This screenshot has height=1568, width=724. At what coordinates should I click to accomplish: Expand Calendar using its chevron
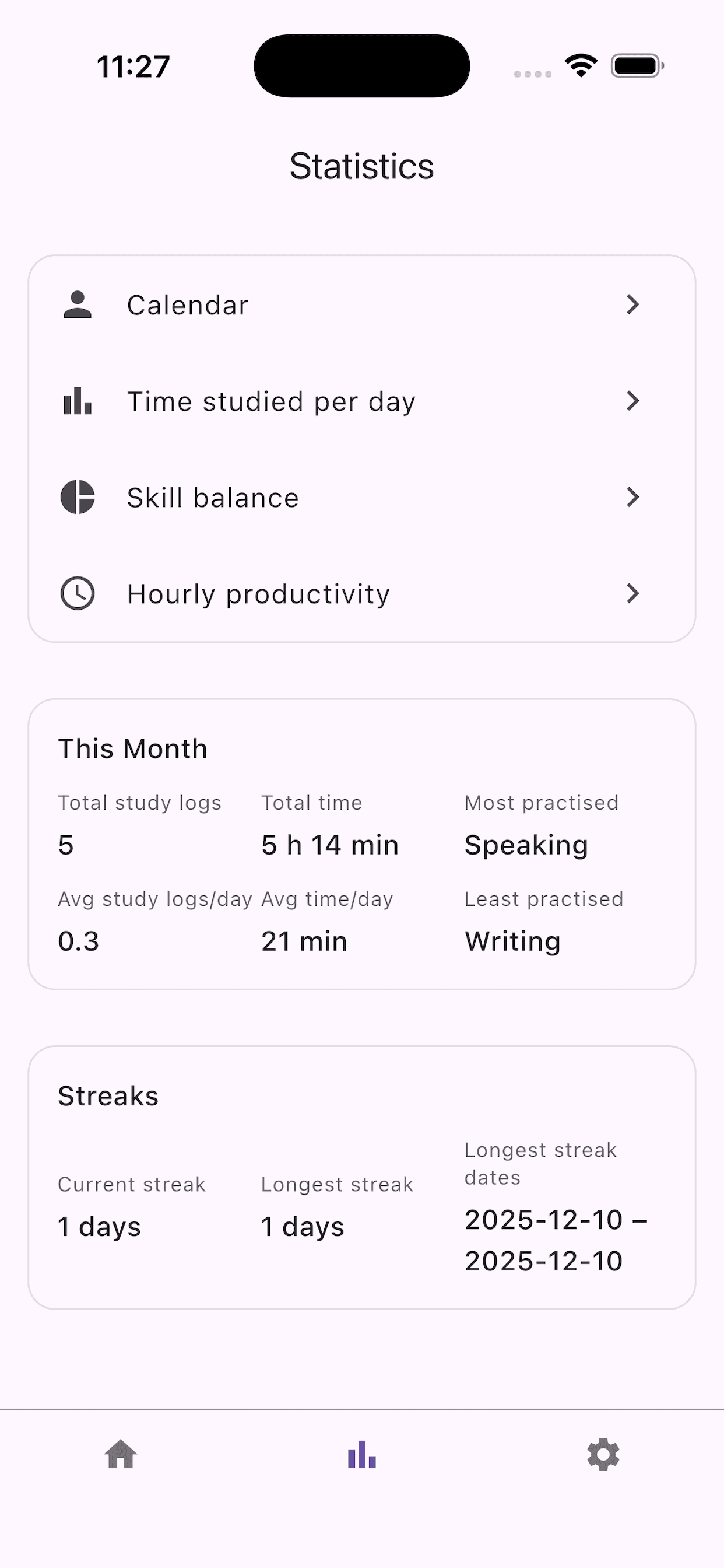click(633, 304)
